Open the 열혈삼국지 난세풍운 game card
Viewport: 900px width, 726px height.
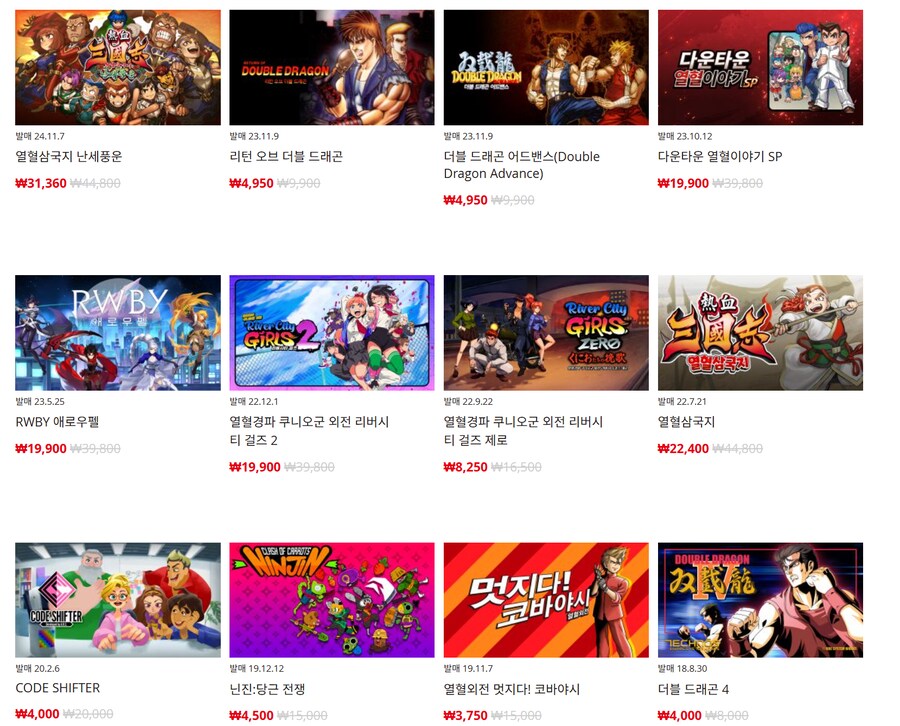click(118, 68)
